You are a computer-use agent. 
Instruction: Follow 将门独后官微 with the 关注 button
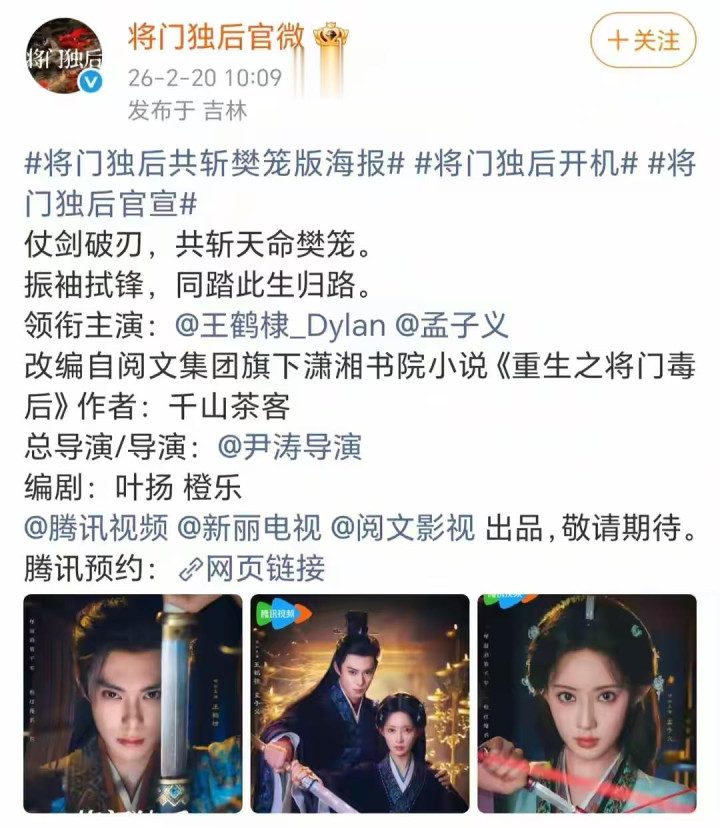643,41
